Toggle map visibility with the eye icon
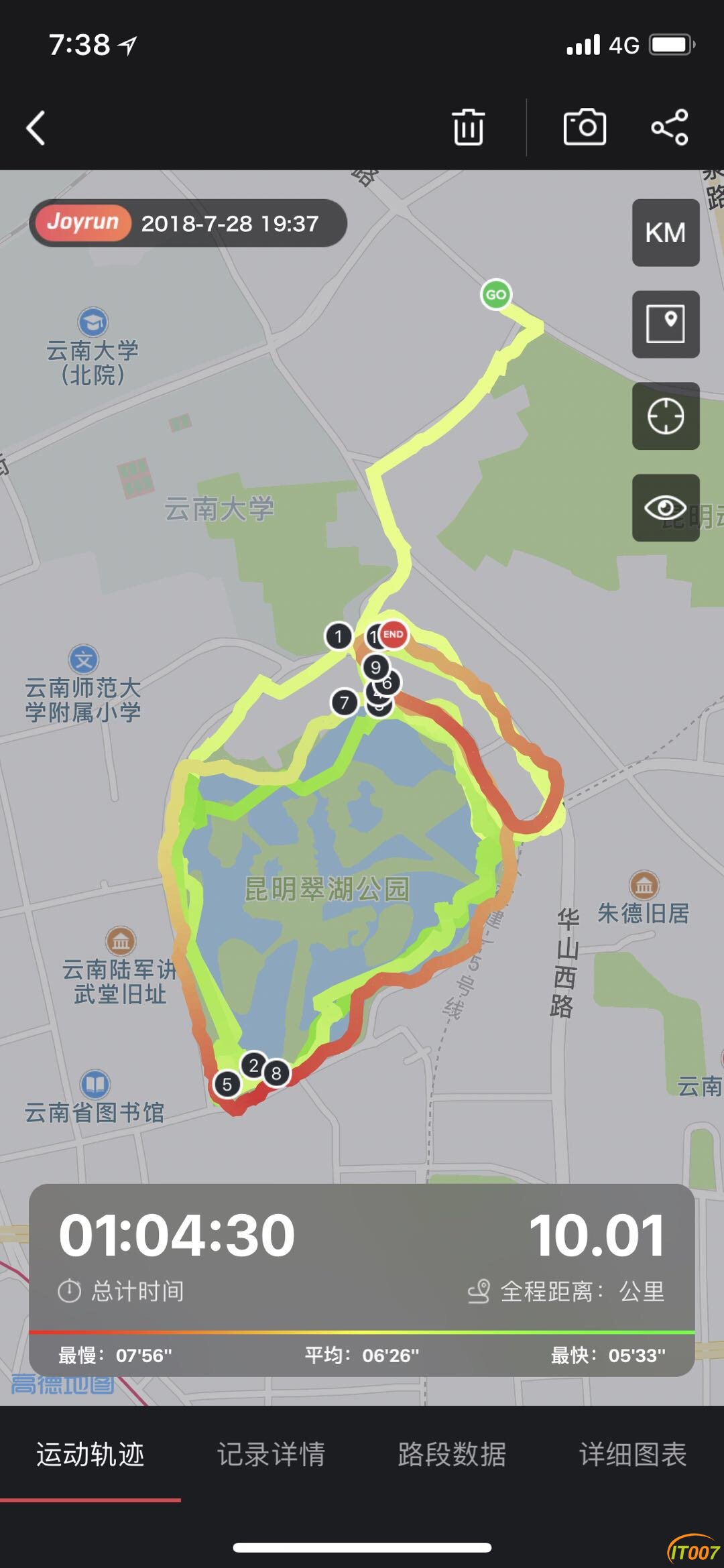This screenshot has width=724, height=1568. 665,507
